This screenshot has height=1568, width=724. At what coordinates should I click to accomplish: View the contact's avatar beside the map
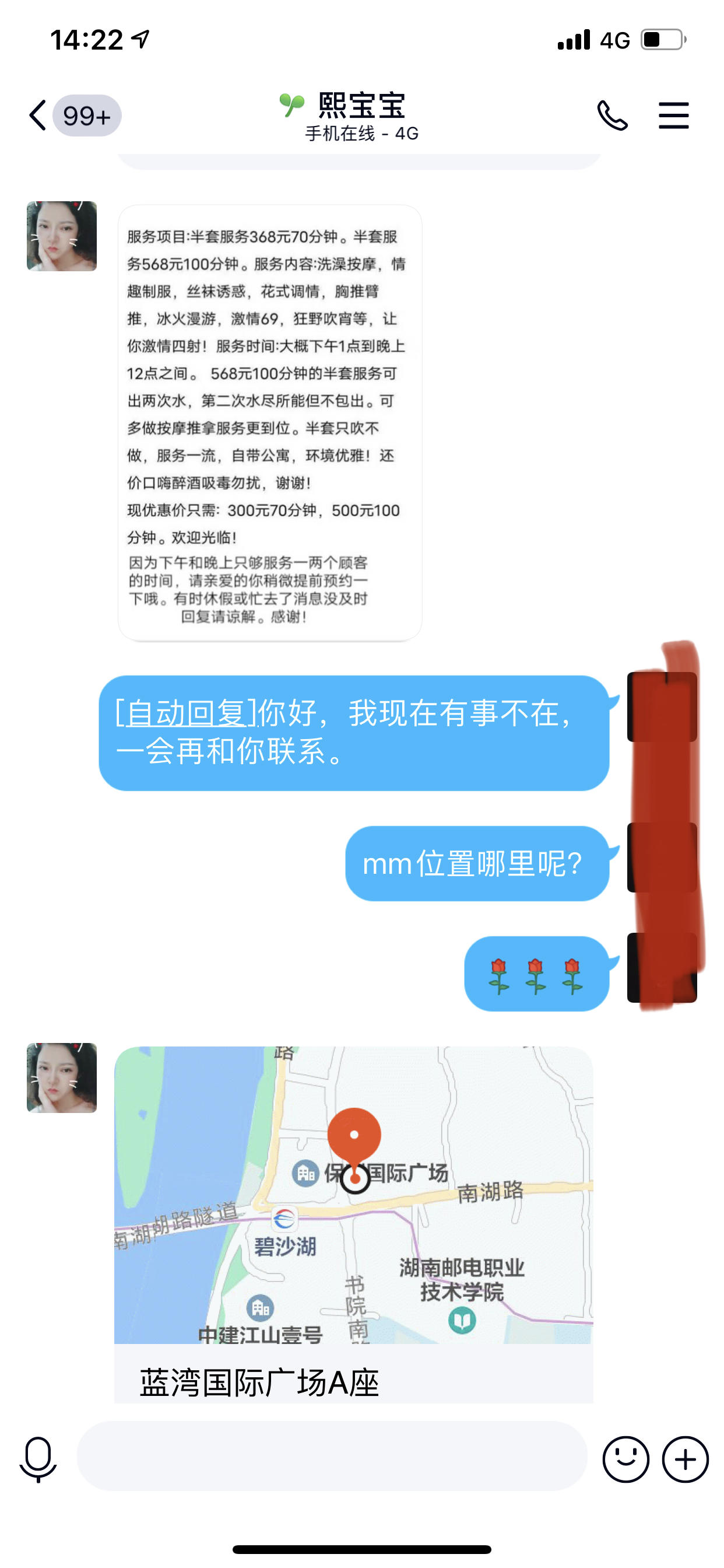coord(61,1077)
